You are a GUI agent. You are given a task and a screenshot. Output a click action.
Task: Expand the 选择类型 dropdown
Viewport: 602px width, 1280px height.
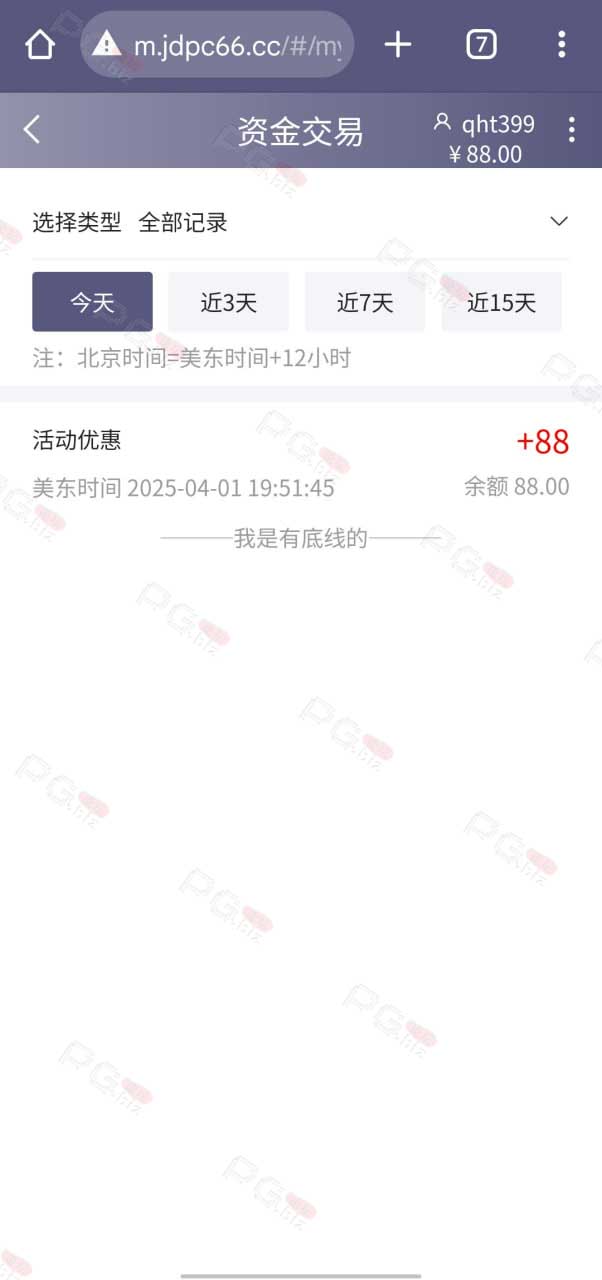click(x=300, y=222)
